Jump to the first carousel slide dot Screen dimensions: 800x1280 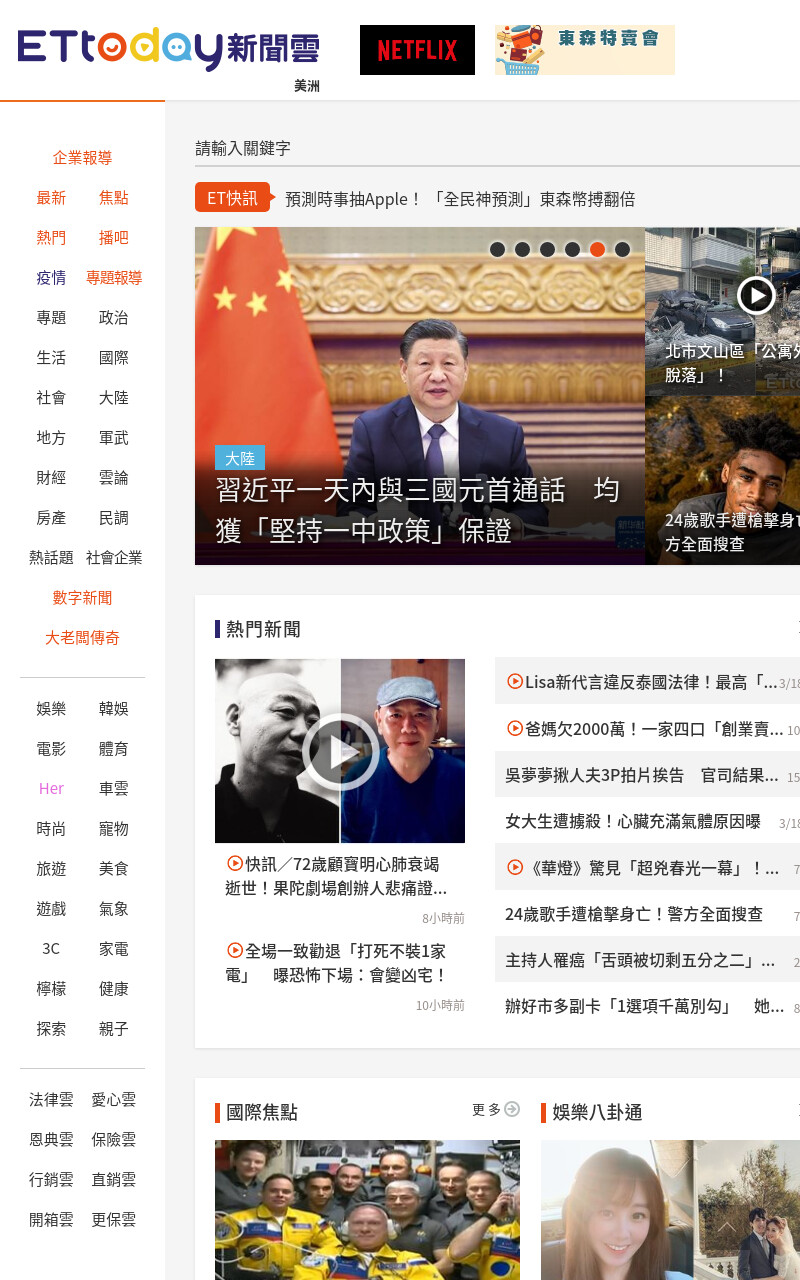497,249
